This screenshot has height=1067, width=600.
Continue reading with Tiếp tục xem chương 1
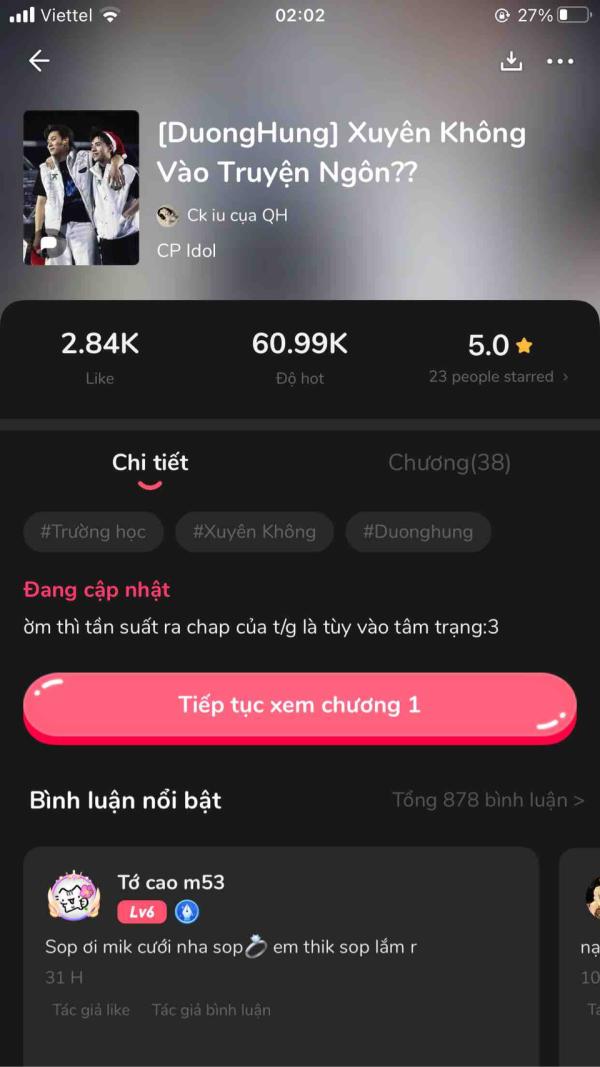[299, 705]
